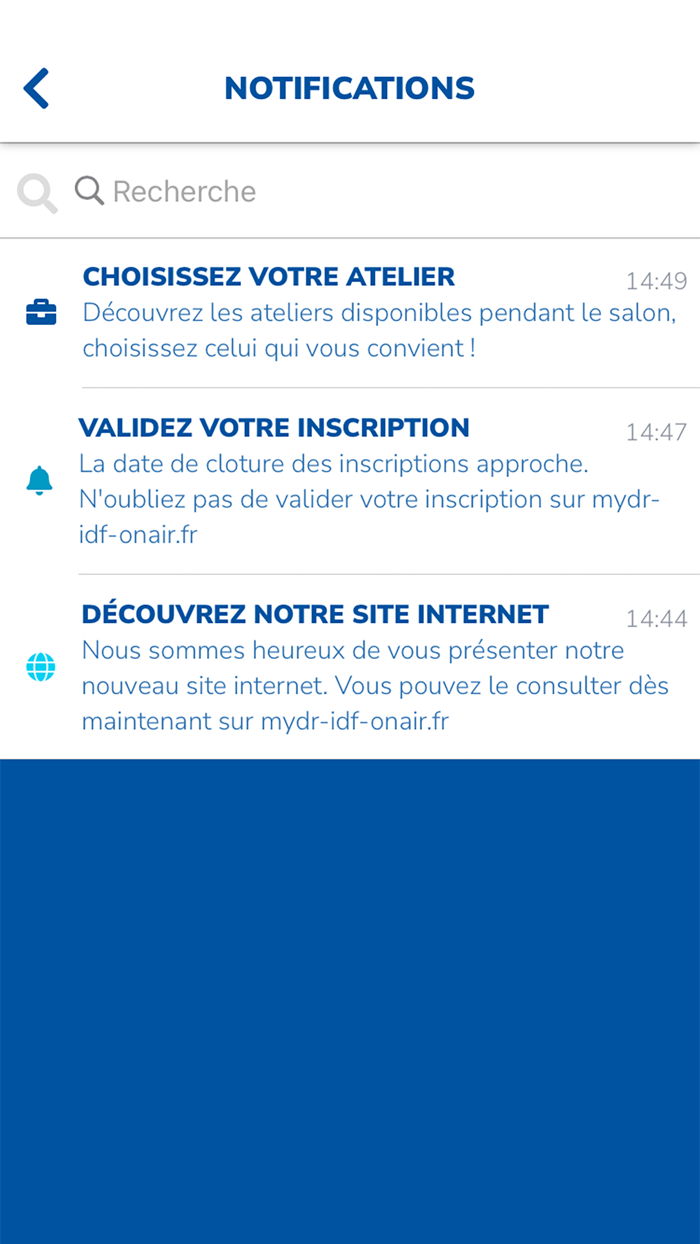The width and height of the screenshot is (700, 1244).
Task: Go back from Notifications screen
Action: (36, 88)
